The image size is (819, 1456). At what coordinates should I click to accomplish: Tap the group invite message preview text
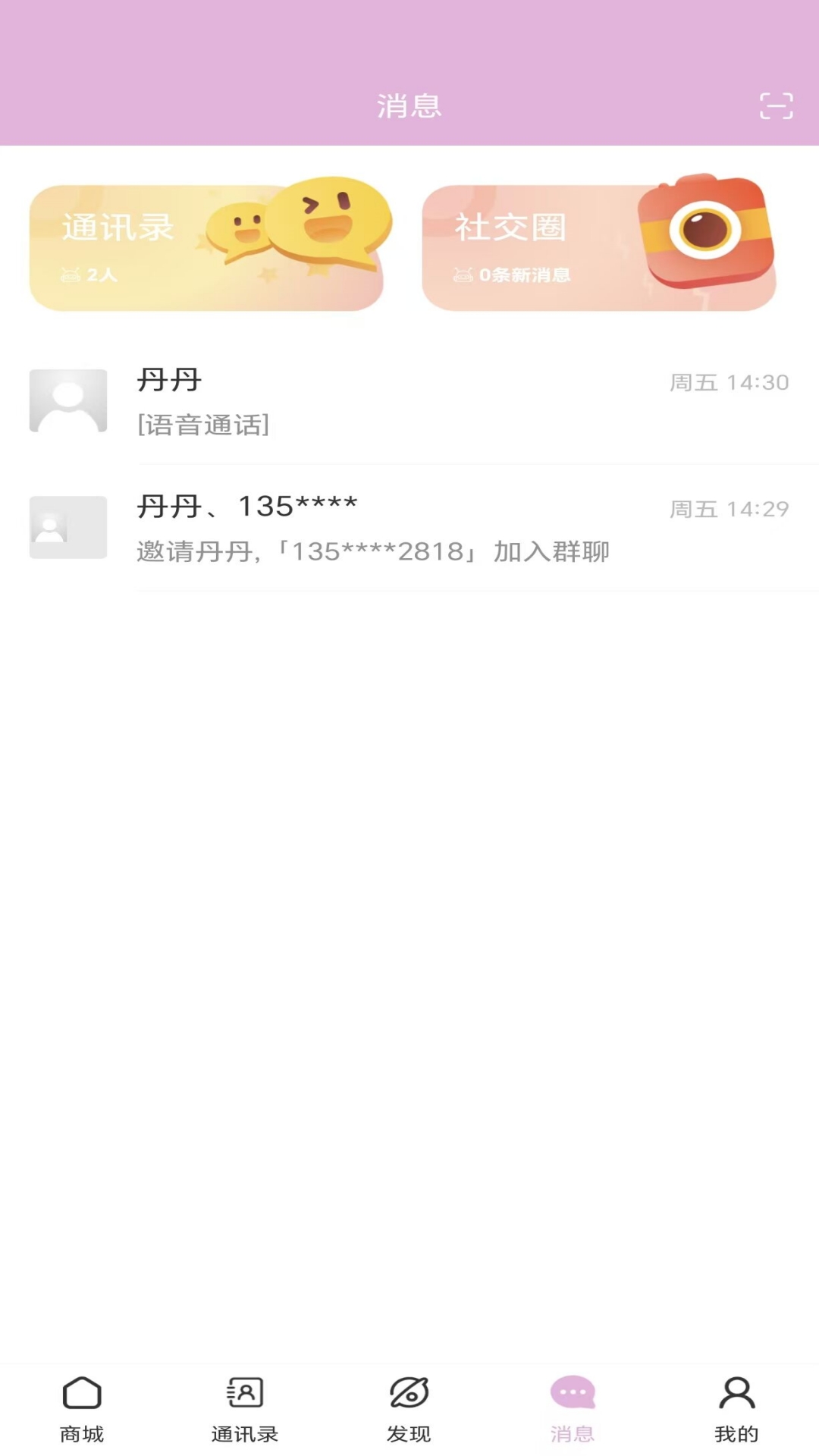(x=373, y=551)
